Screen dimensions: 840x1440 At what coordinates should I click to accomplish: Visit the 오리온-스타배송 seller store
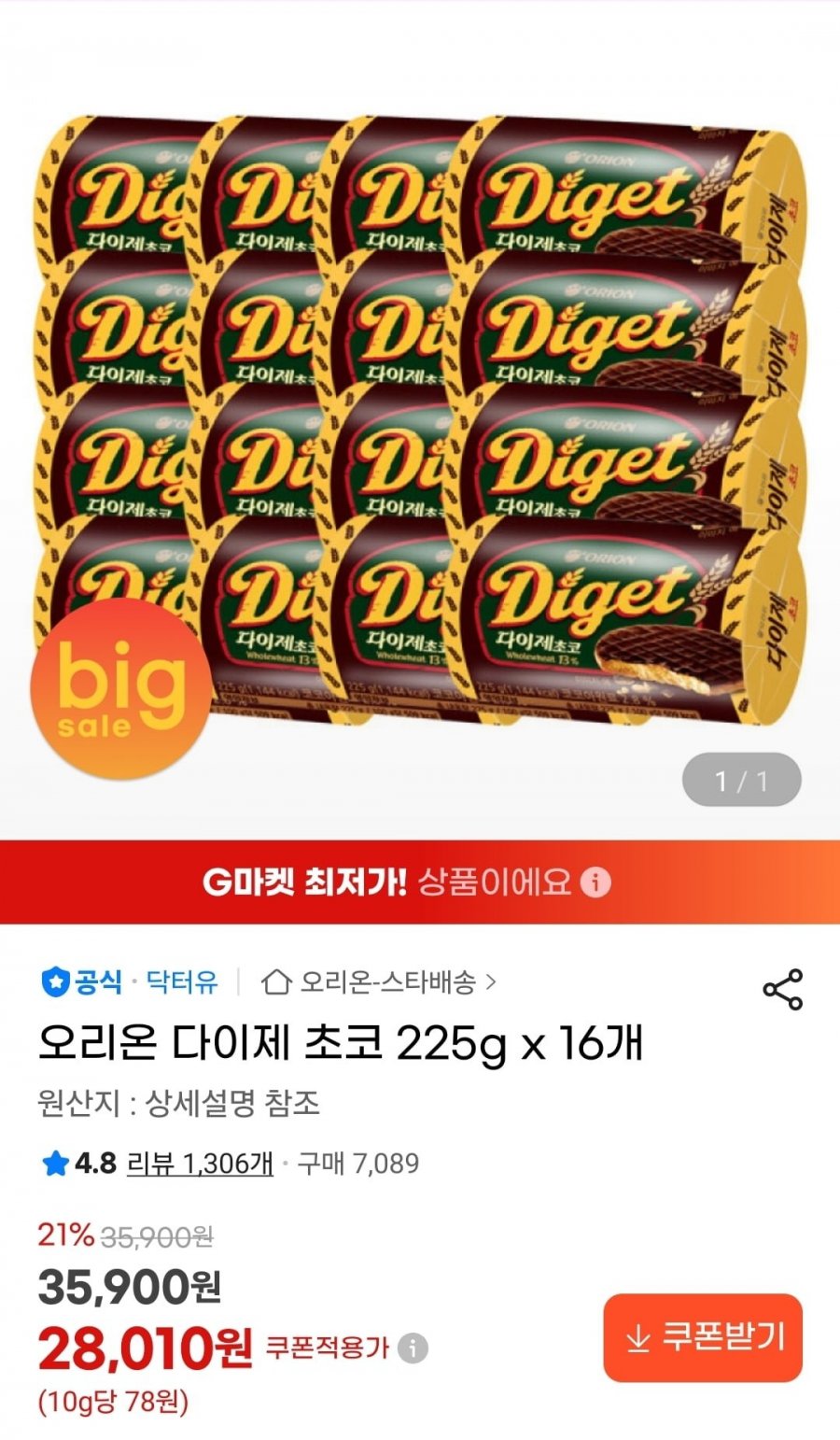pos(379,982)
